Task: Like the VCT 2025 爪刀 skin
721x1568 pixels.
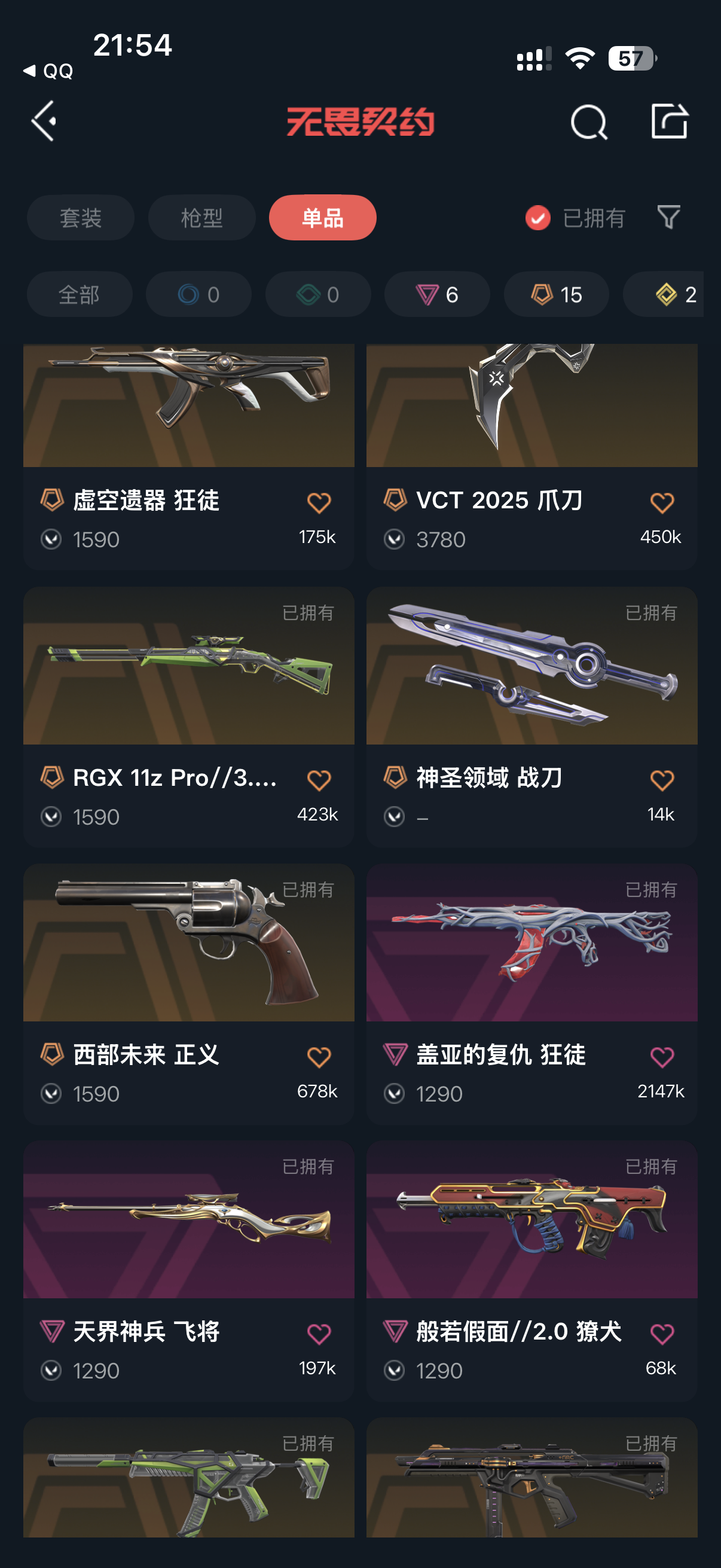Action: click(661, 503)
